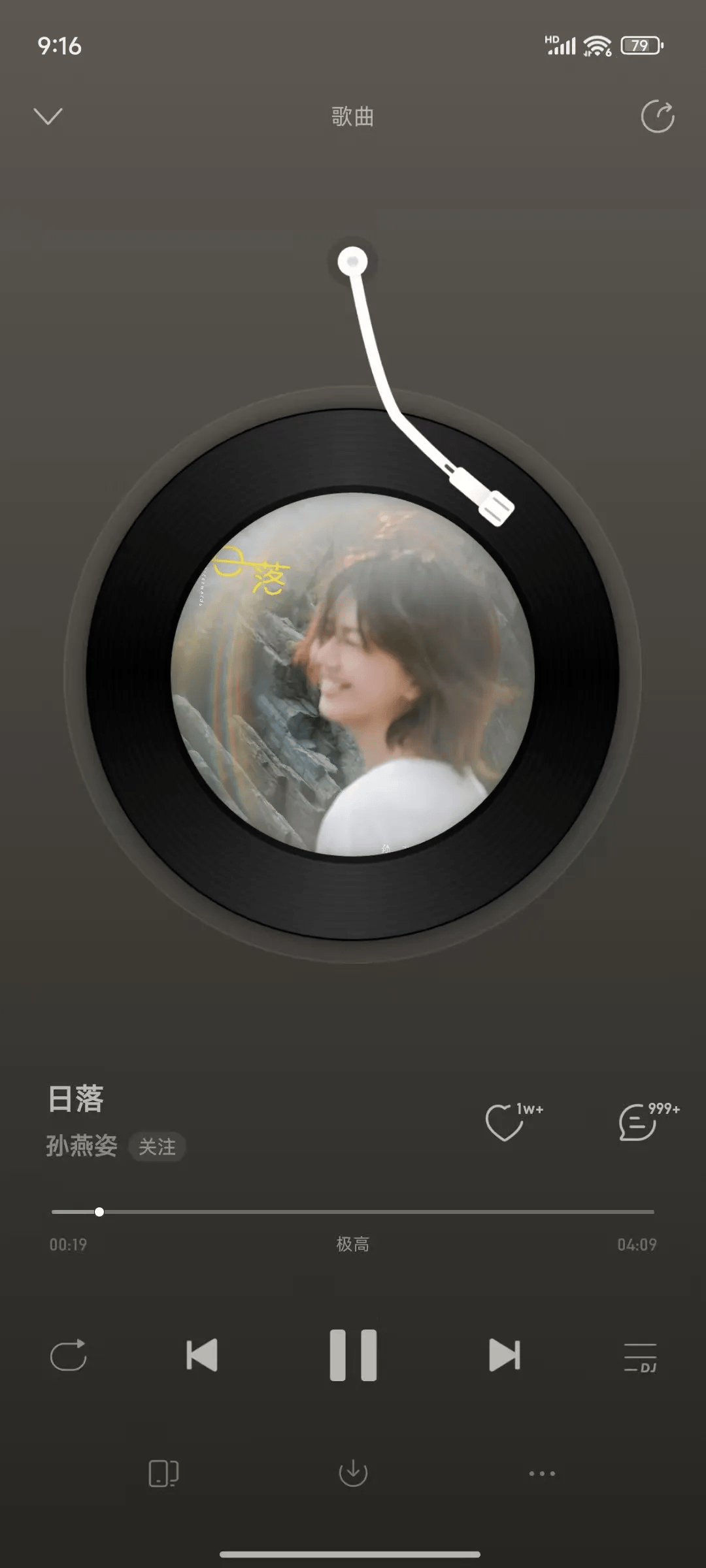Viewport: 706px width, 1568px height.
Task: Change the 极高 audio quality setting
Action: 353,1245
